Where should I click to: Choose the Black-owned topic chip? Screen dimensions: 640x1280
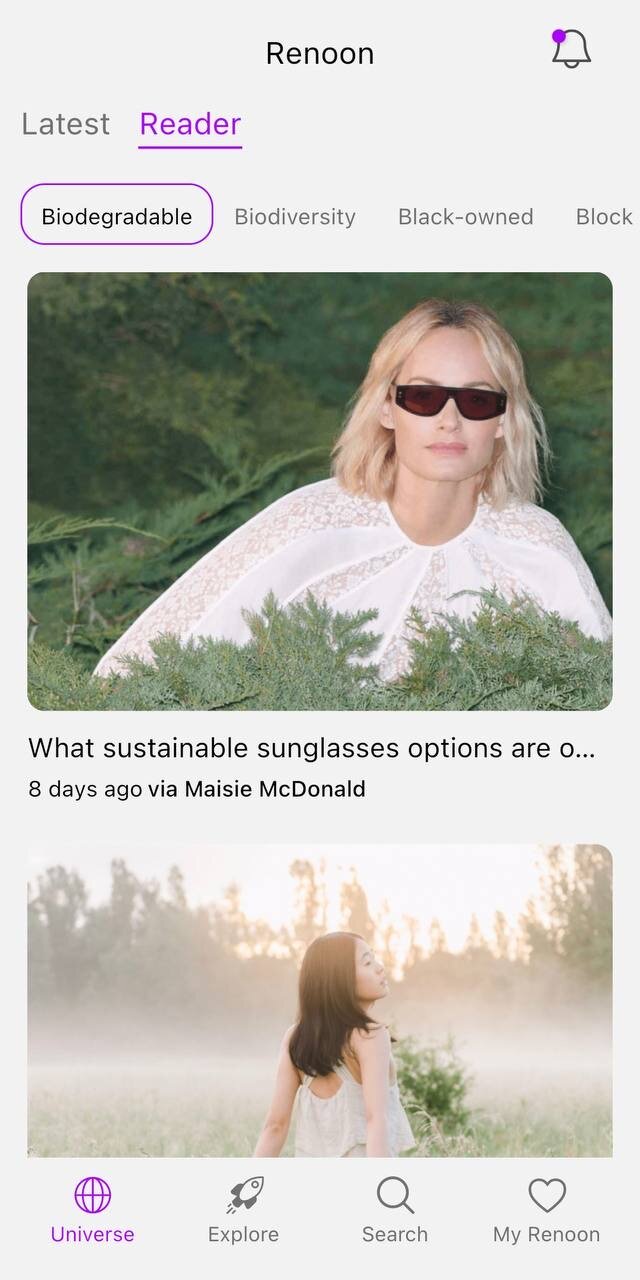[x=466, y=217]
